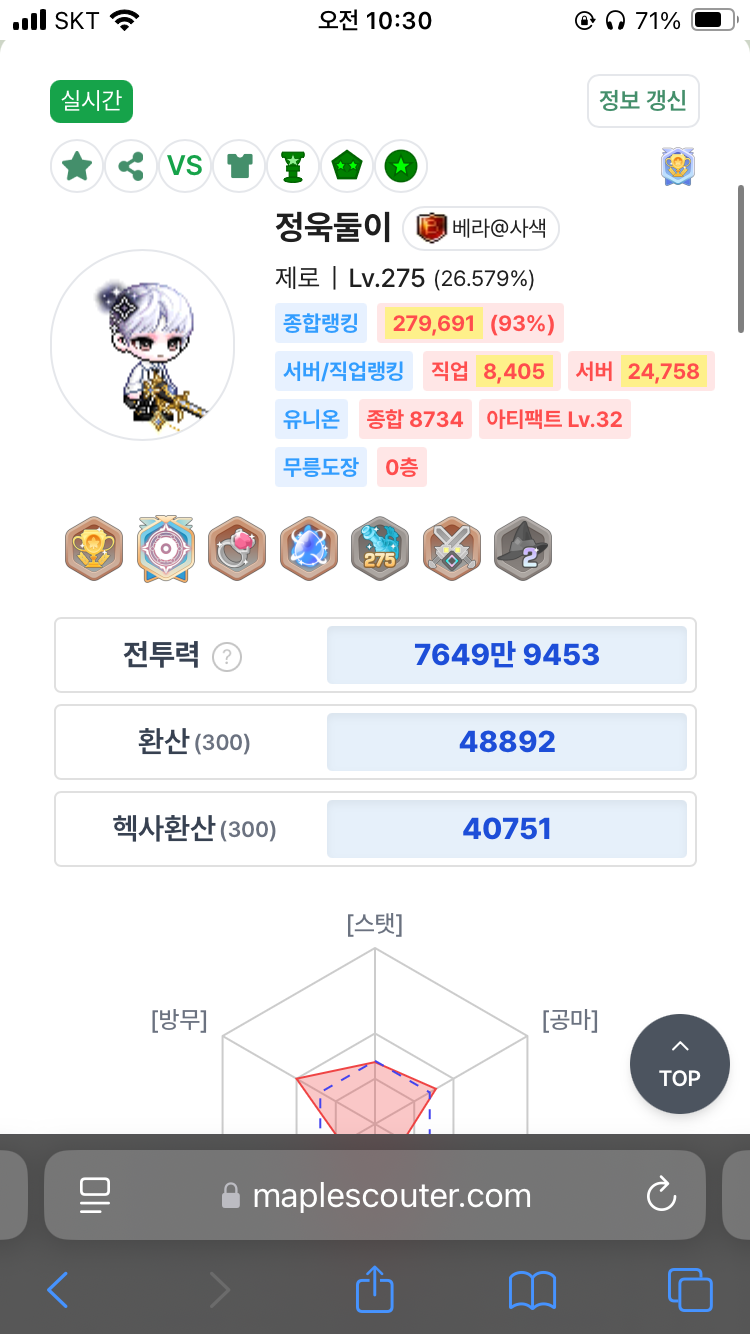750x1334 pixels.
Task: Open the blue medal badge icon
Action: [678, 167]
